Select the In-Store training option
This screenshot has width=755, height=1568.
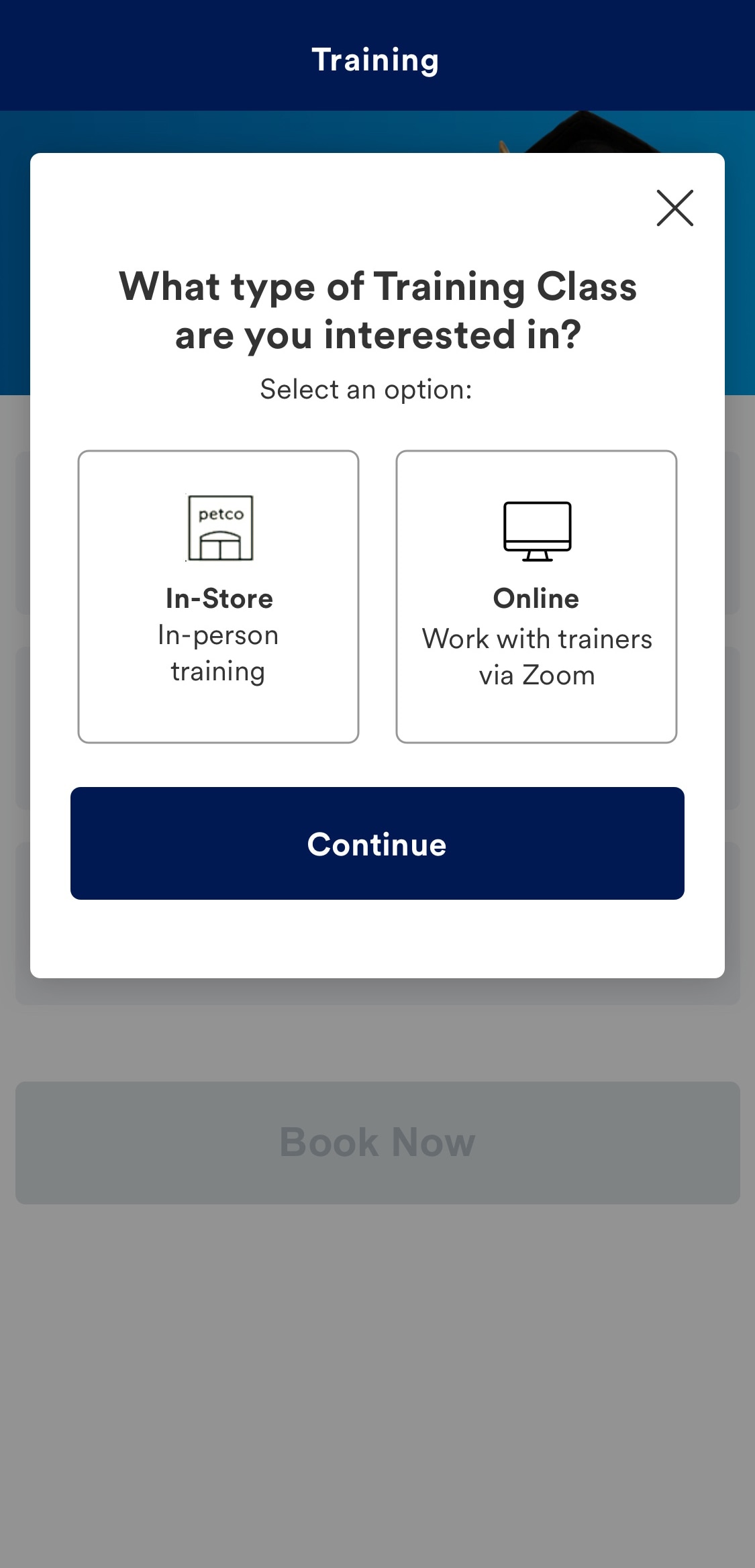point(218,596)
